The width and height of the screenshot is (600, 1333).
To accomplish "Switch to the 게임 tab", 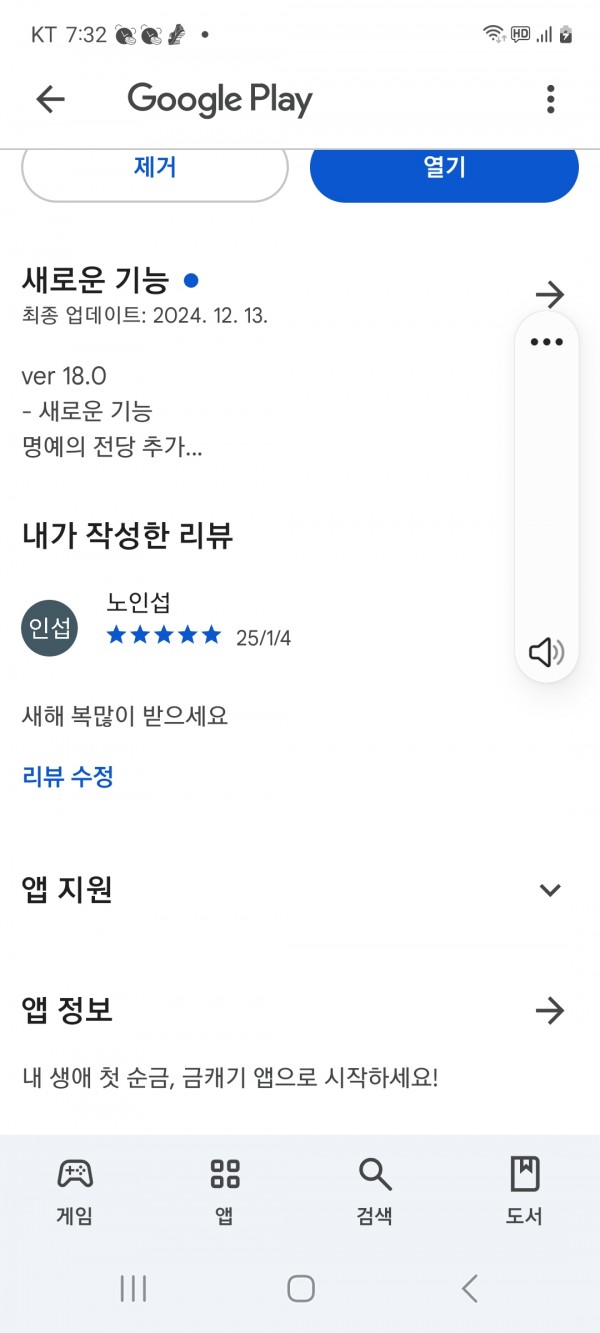I will [75, 1190].
